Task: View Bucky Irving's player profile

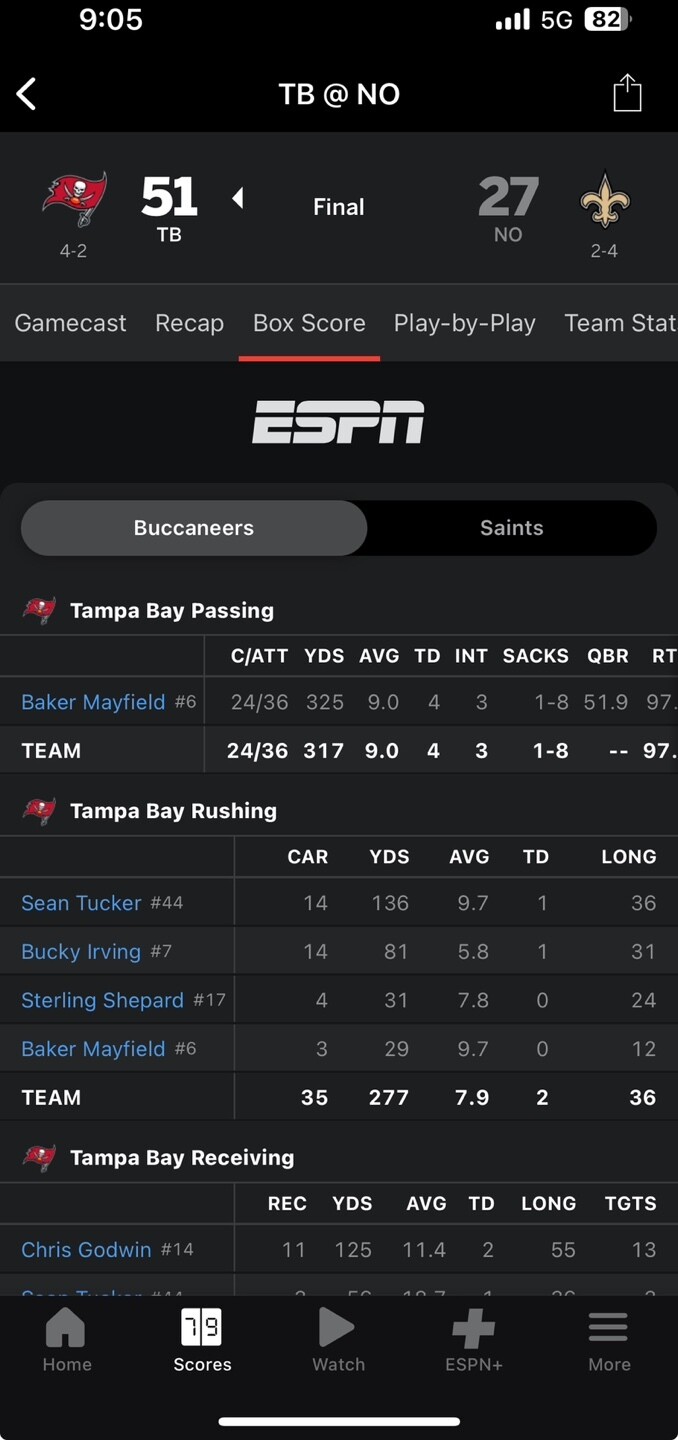Action: click(x=81, y=951)
